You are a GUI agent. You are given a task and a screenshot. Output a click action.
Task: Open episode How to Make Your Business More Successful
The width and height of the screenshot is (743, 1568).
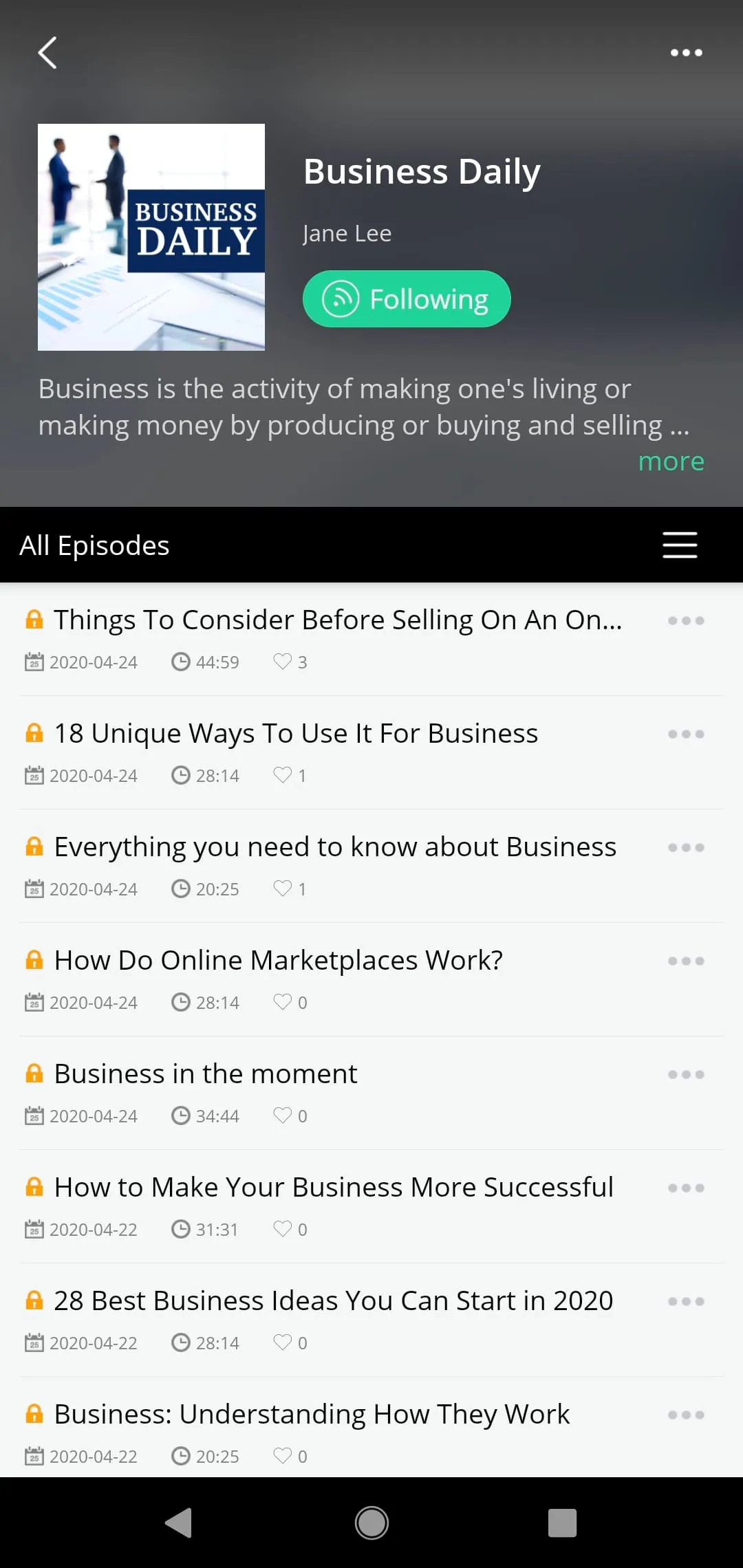tap(334, 1186)
